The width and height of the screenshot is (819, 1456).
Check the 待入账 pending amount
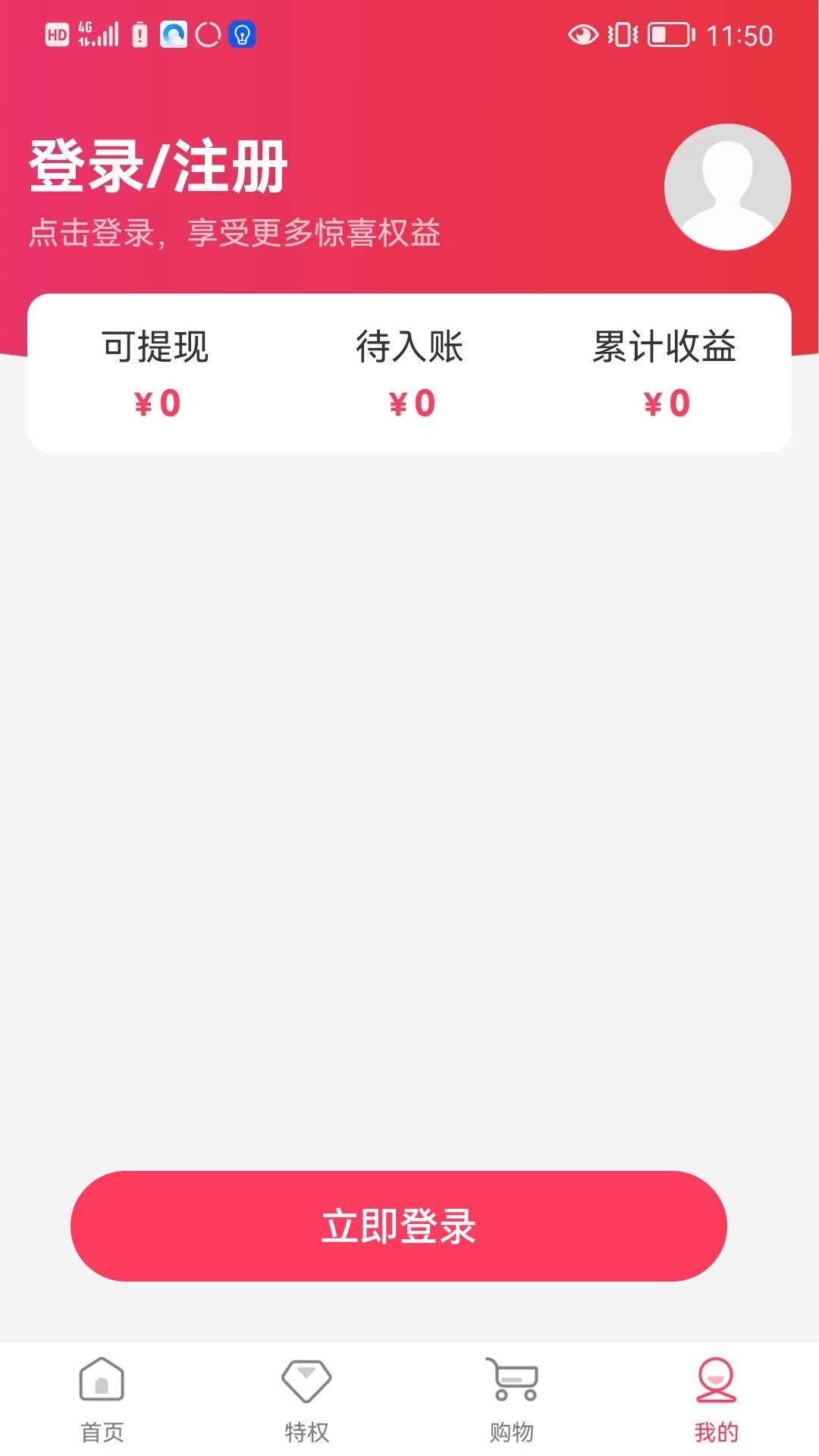tap(409, 373)
